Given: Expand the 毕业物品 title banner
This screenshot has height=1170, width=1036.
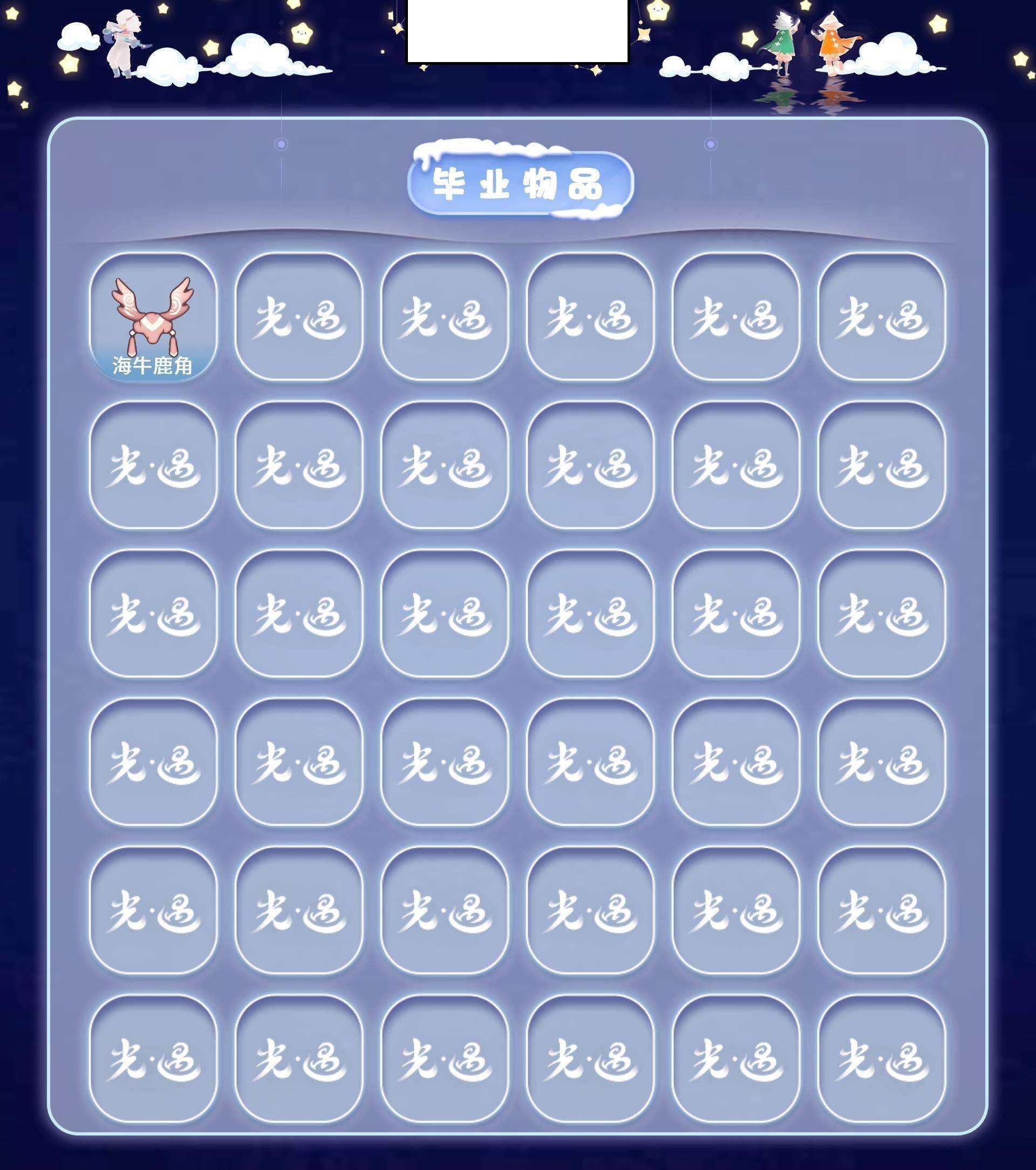Looking at the screenshot, I should coord(518,180).
